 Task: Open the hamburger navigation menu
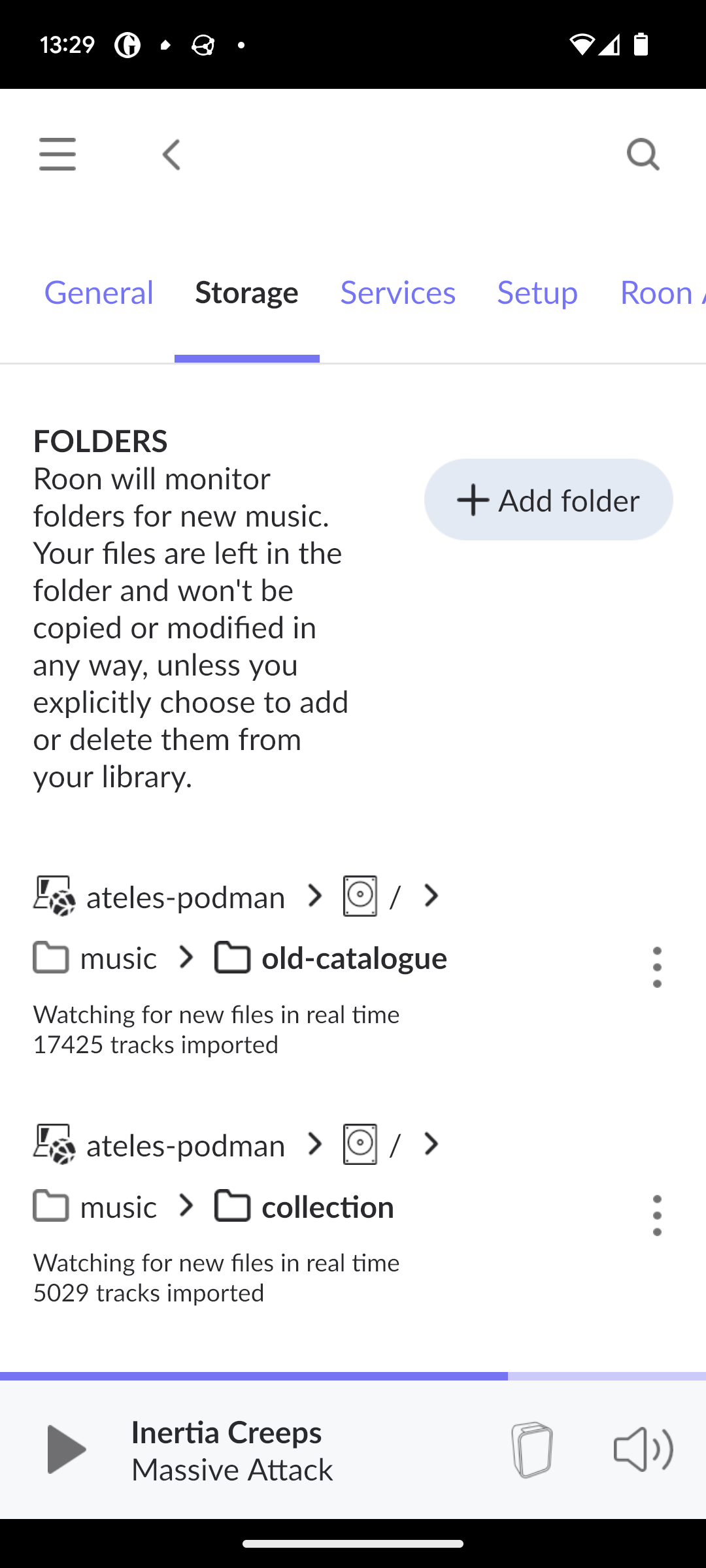coord(58,154)
